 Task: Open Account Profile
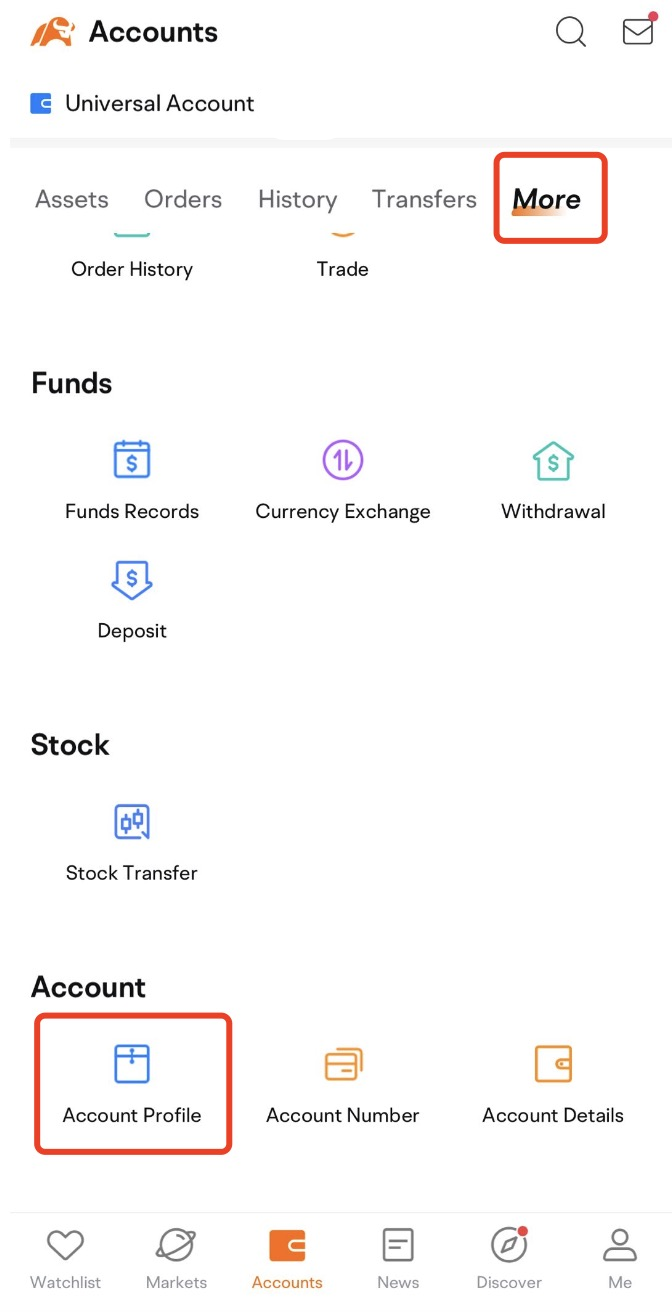tap(132, 1084)
